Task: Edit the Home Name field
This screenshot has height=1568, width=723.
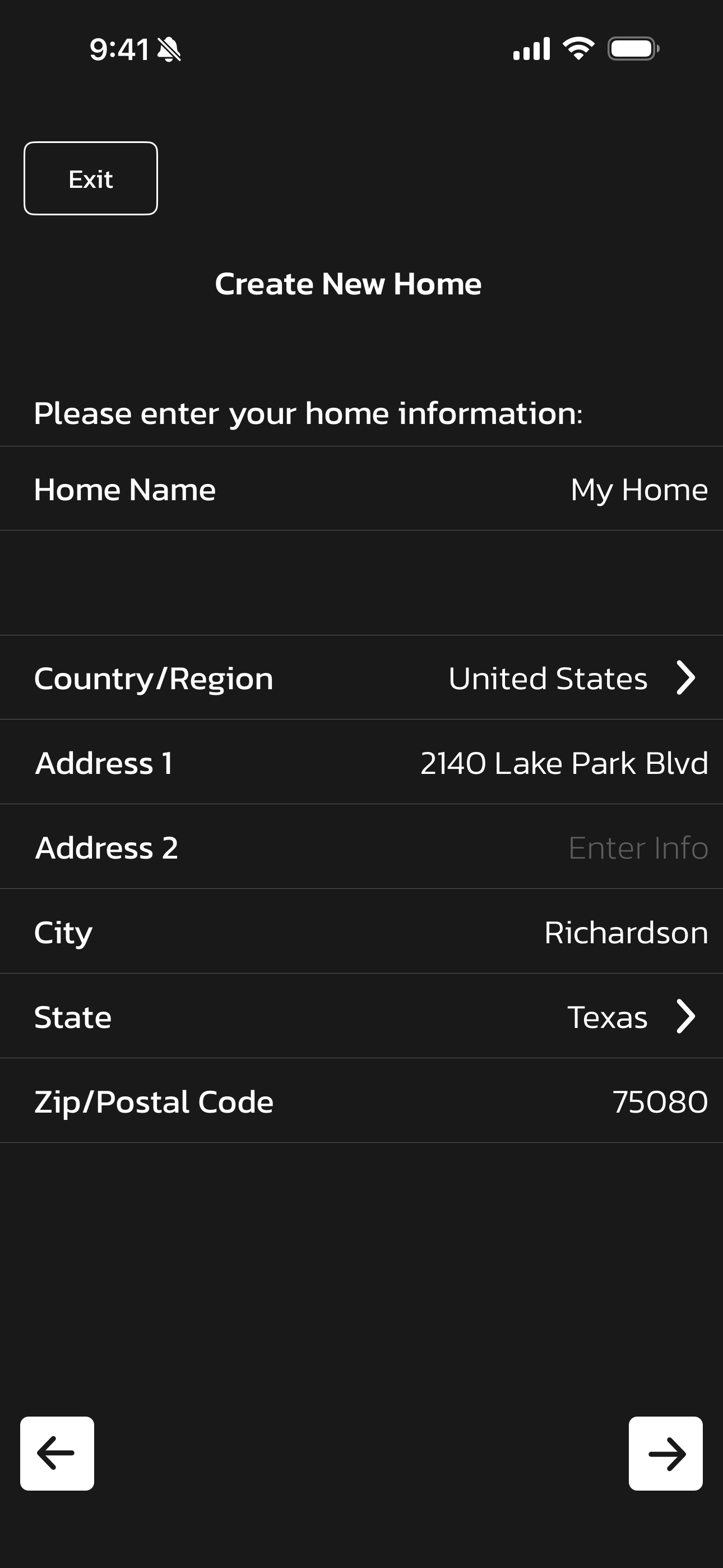Action: [638, 490]
